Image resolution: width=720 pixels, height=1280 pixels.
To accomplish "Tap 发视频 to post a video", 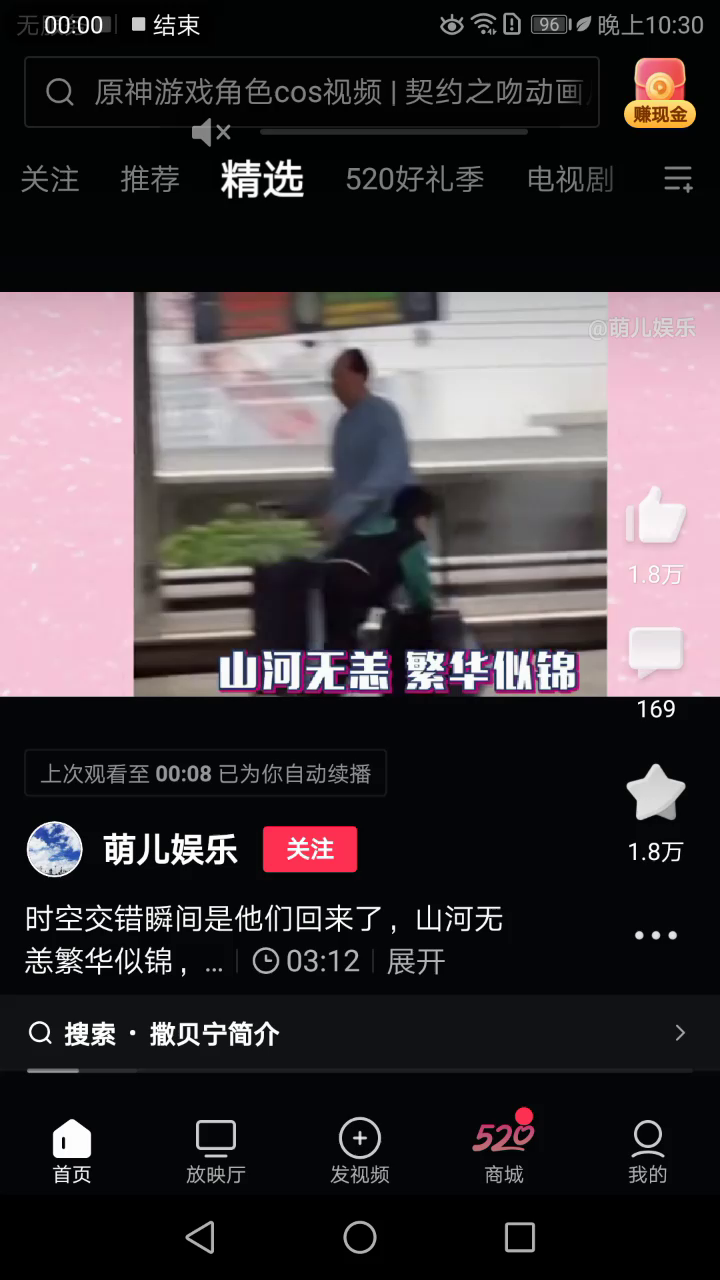I will pos(360,1152).
